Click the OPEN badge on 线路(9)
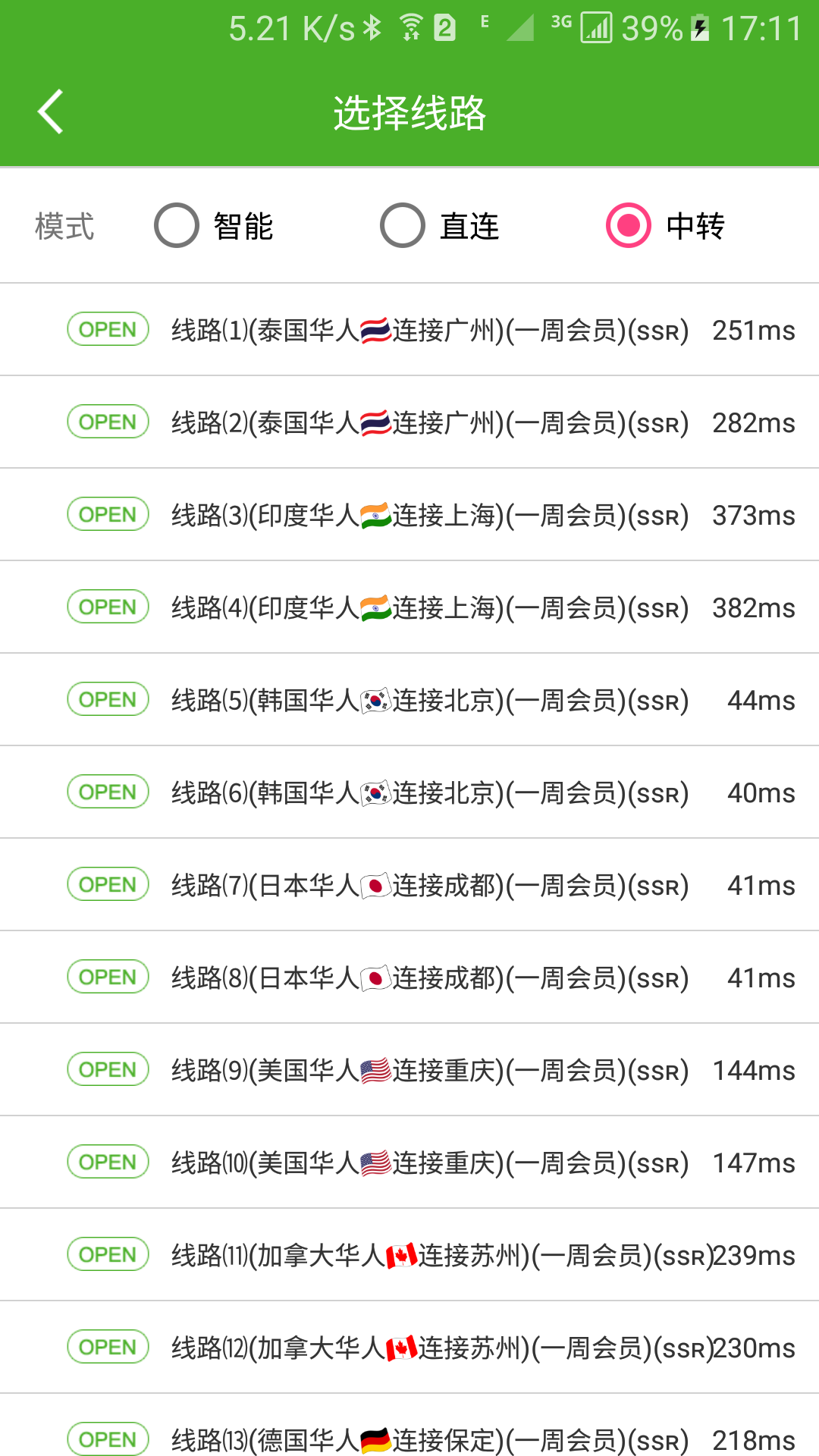The image size is (819, 1456). pos(106,1069)
